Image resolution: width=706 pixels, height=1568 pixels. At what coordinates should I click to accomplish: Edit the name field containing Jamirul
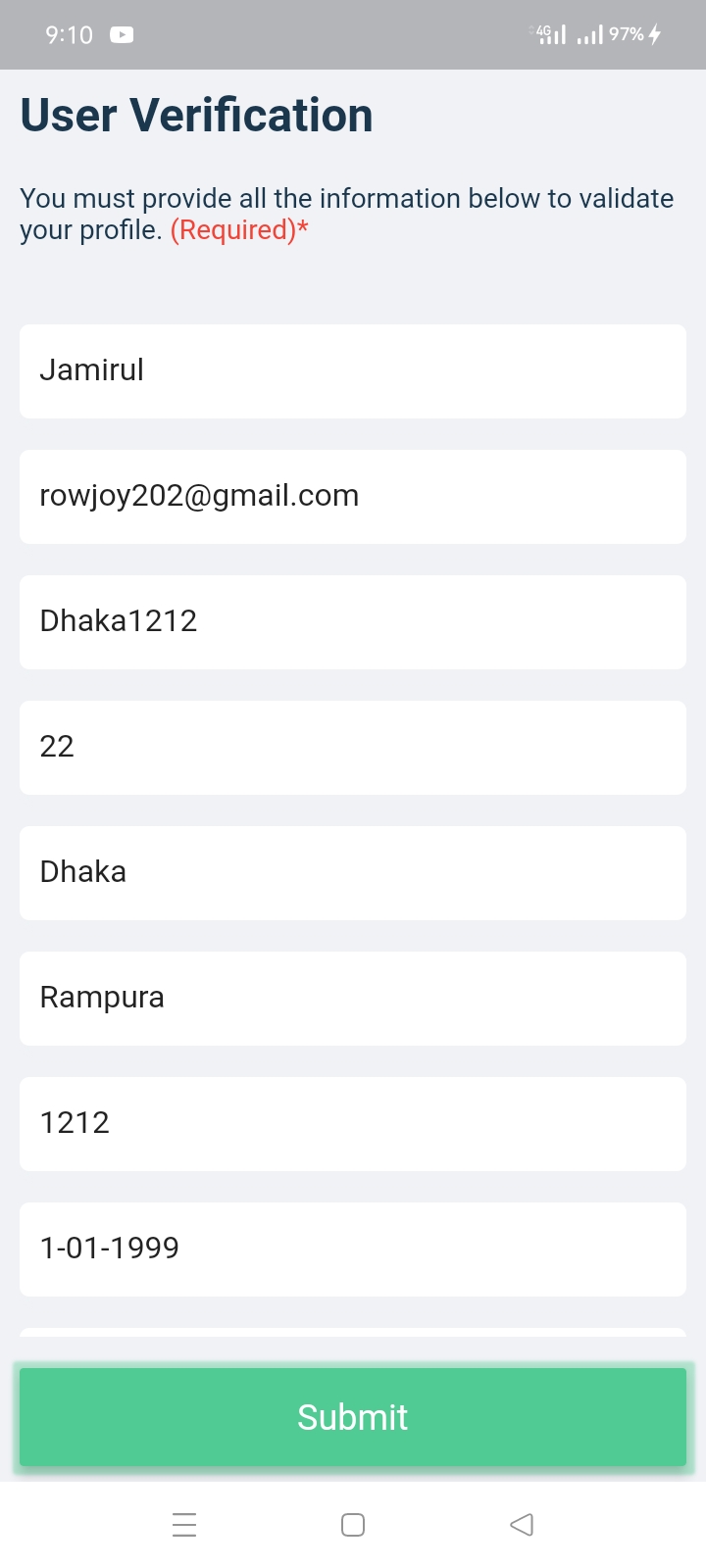tap(353, 371)
